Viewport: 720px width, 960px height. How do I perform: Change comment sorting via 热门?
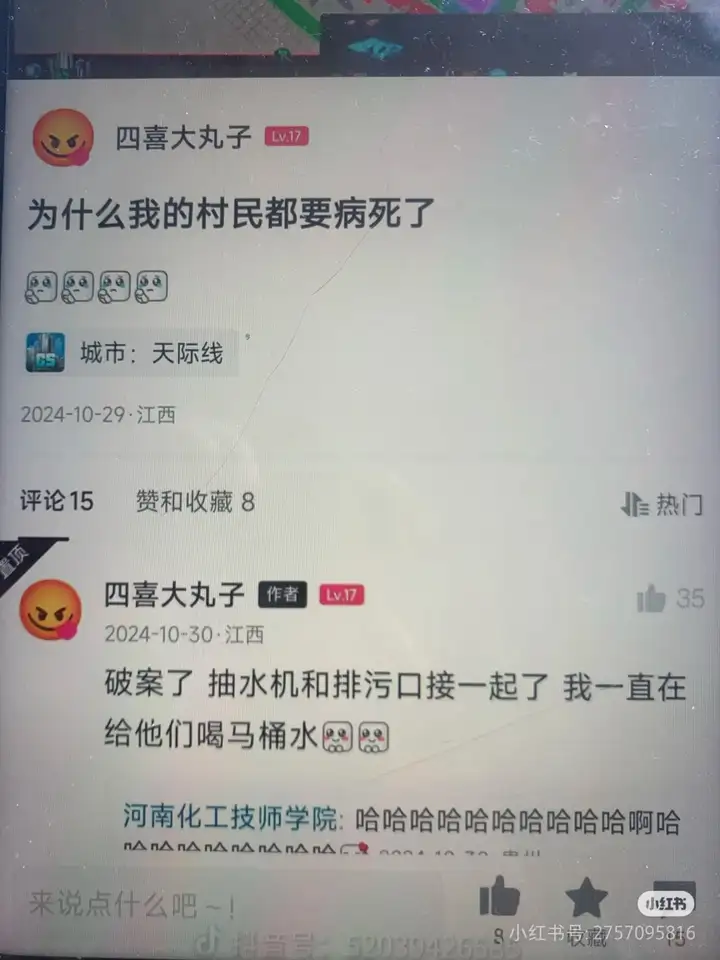pos(662,504)
